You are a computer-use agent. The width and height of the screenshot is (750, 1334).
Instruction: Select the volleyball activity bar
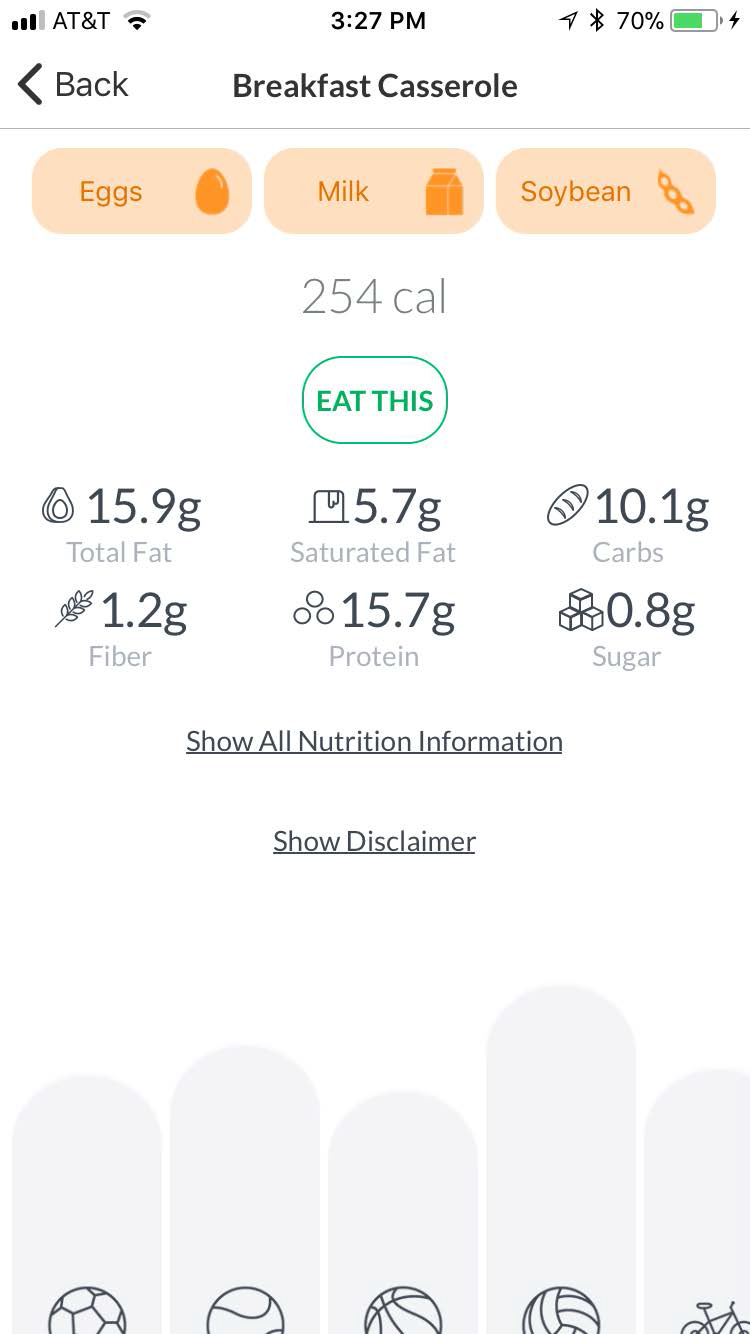[561, 1160]
